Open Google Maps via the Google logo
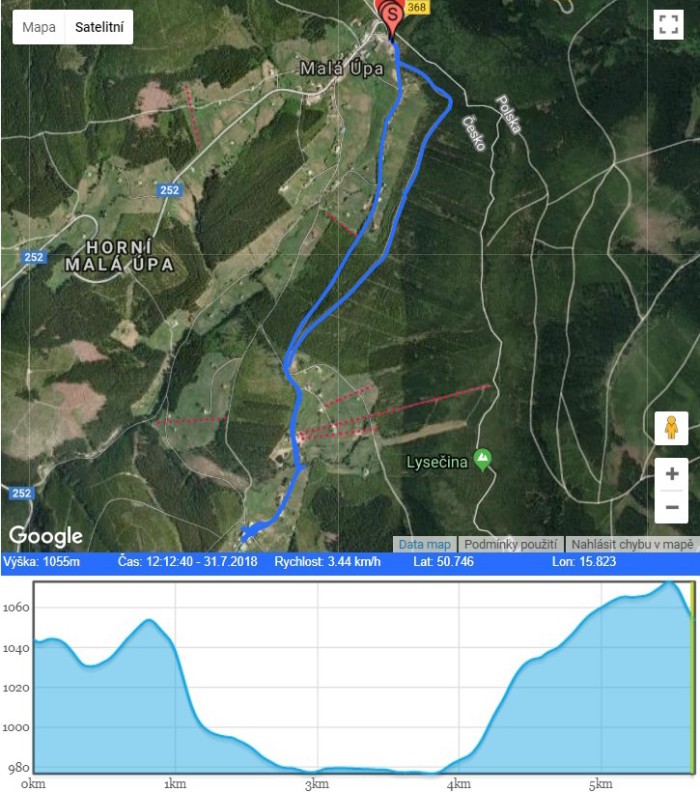 click(x=46, y=535)
